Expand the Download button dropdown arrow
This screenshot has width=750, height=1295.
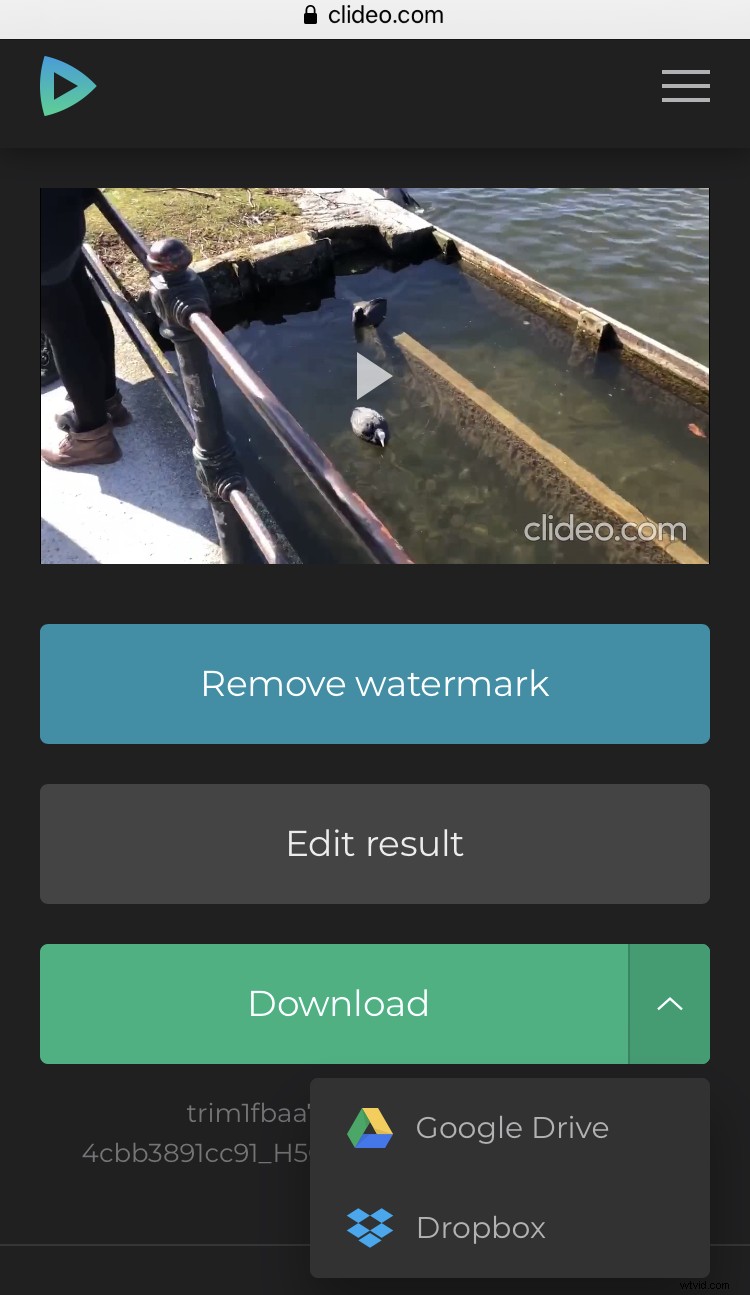pyautogui.click(x=669, y=1003)
